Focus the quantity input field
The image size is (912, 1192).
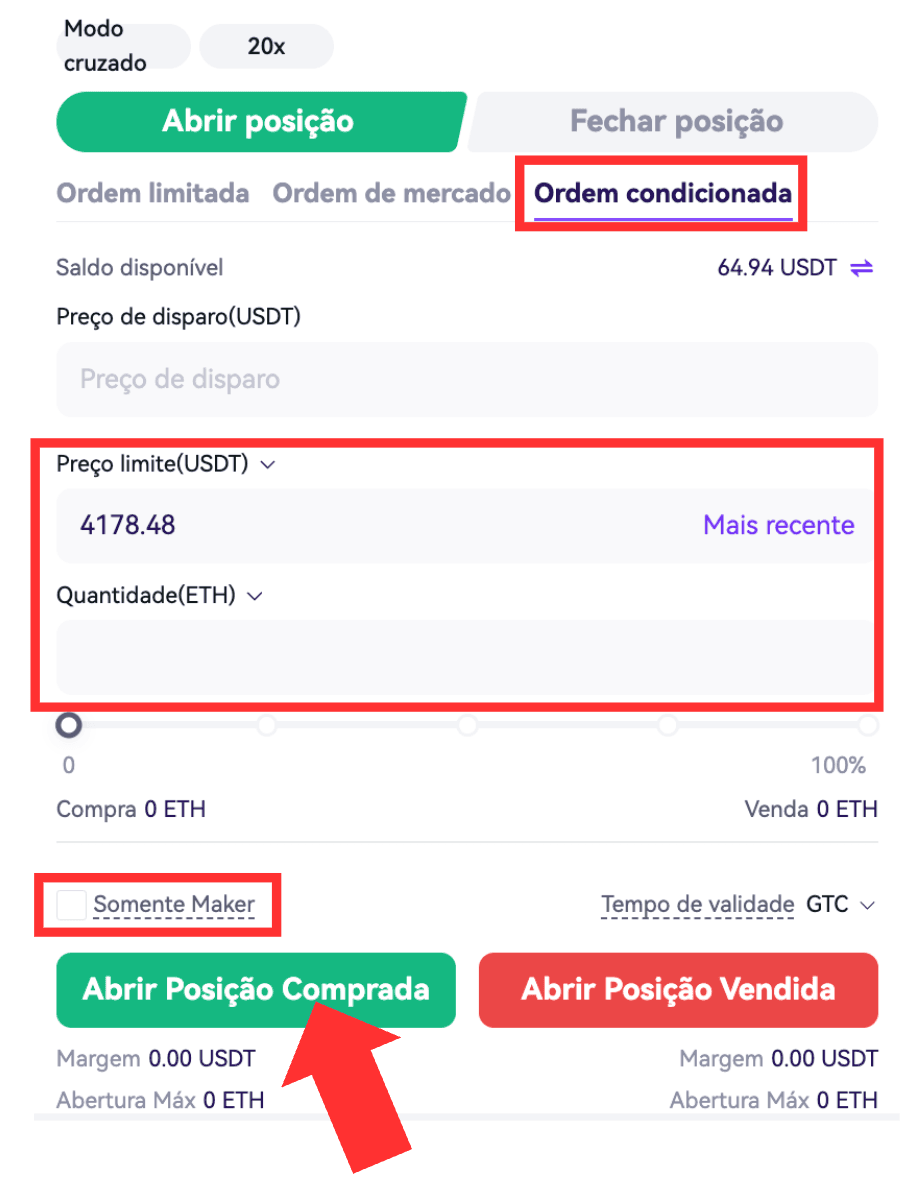tap(466, 657)
